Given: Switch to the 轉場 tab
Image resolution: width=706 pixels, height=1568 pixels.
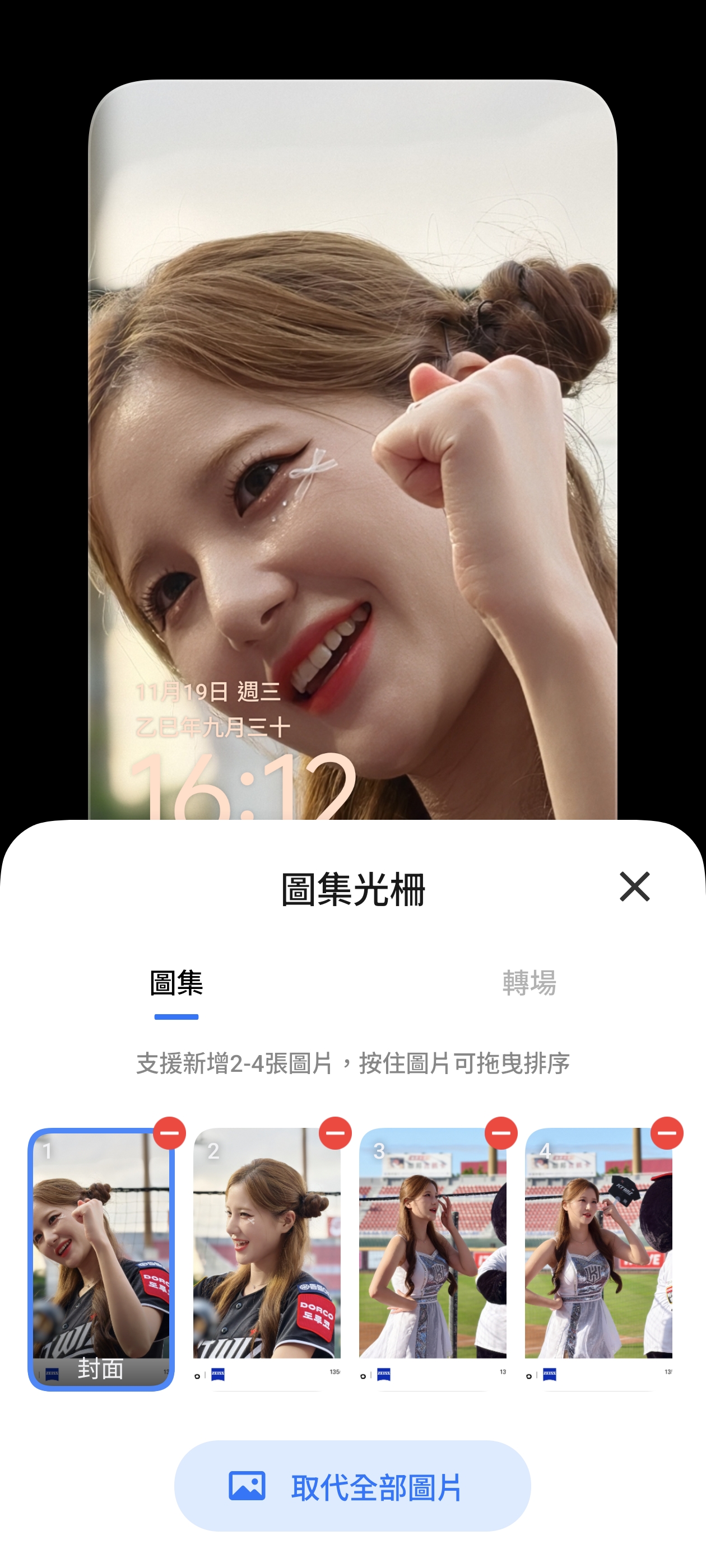Looking at the screenshot, I should pyautogui.click(x=529, y=983).
